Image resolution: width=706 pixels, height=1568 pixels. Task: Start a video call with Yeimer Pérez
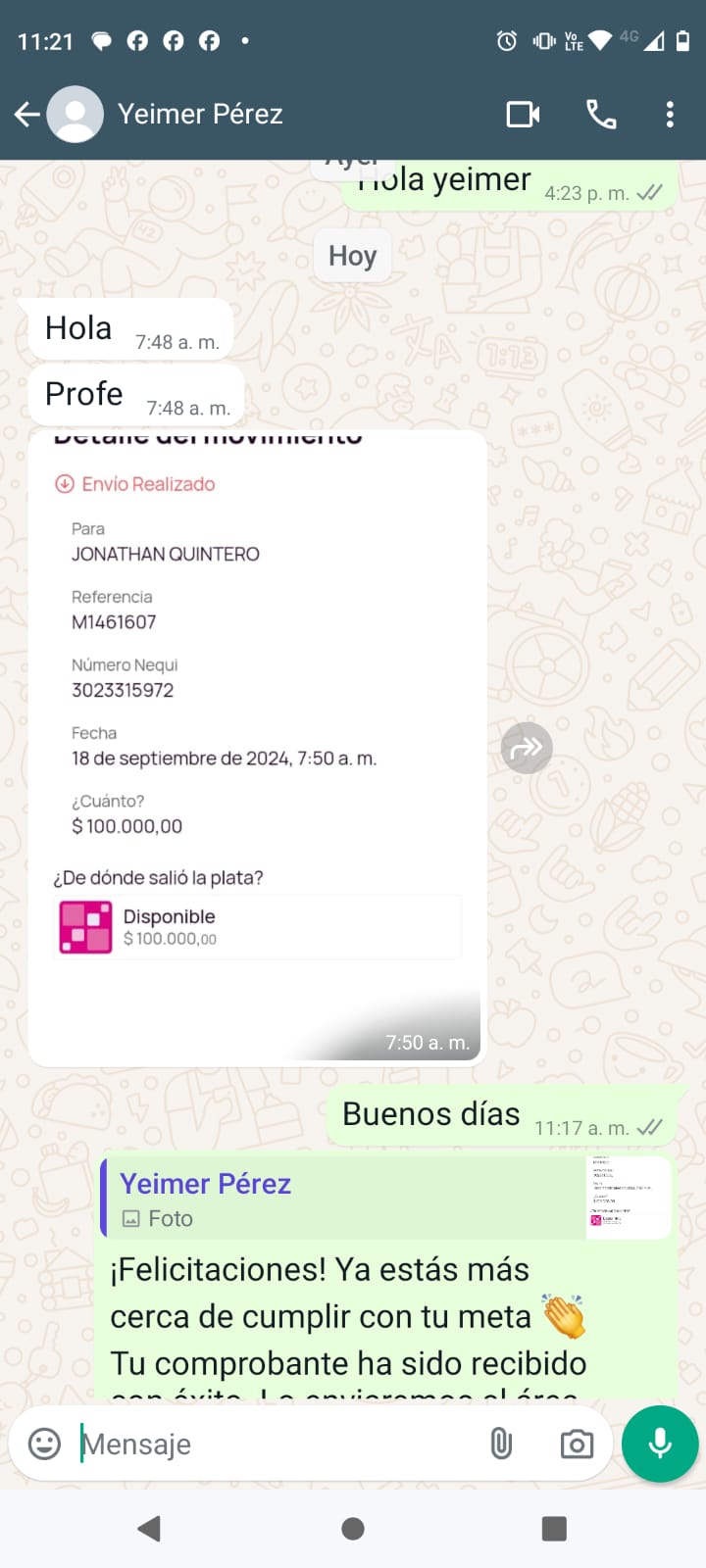523,115
